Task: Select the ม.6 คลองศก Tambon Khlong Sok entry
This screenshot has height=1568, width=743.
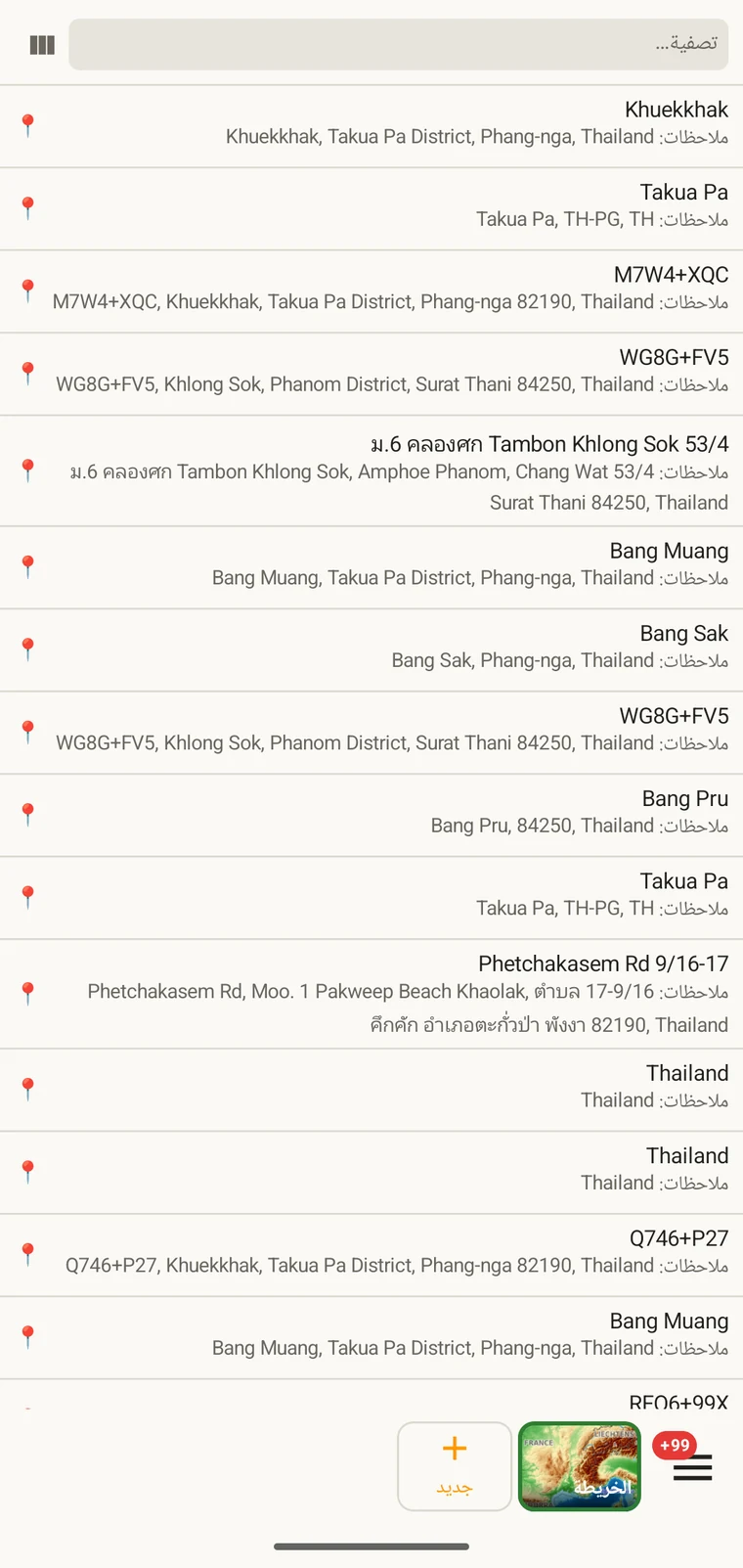Action: tap(371, 471)
